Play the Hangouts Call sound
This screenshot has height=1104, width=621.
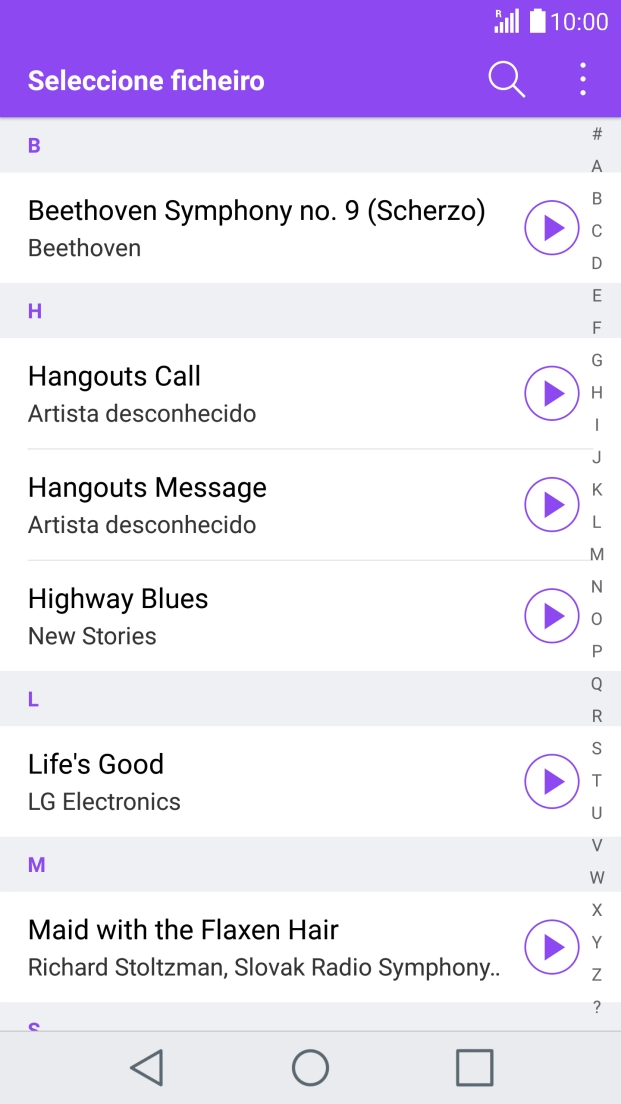click(x=552, y=394)
